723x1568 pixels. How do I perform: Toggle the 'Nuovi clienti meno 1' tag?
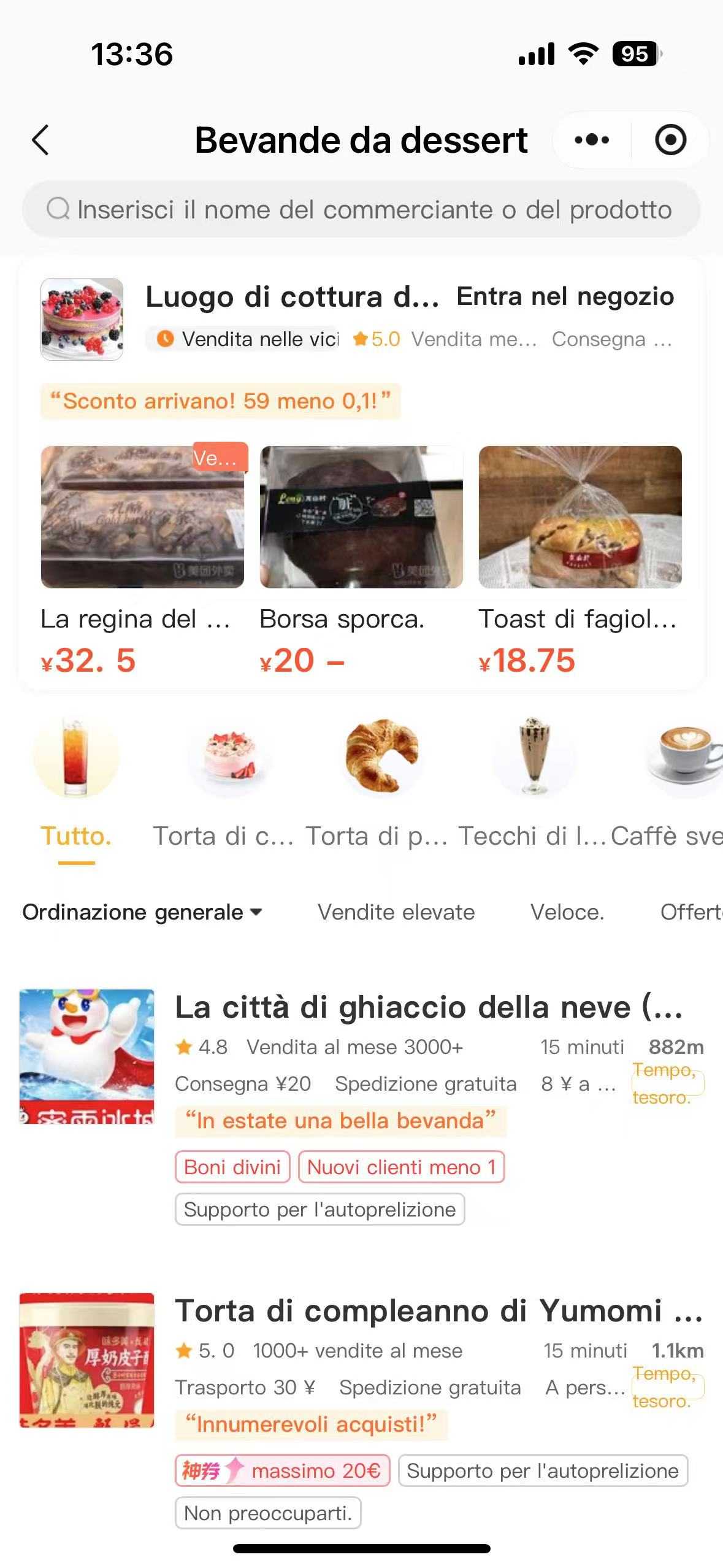tap(401, 1167)
